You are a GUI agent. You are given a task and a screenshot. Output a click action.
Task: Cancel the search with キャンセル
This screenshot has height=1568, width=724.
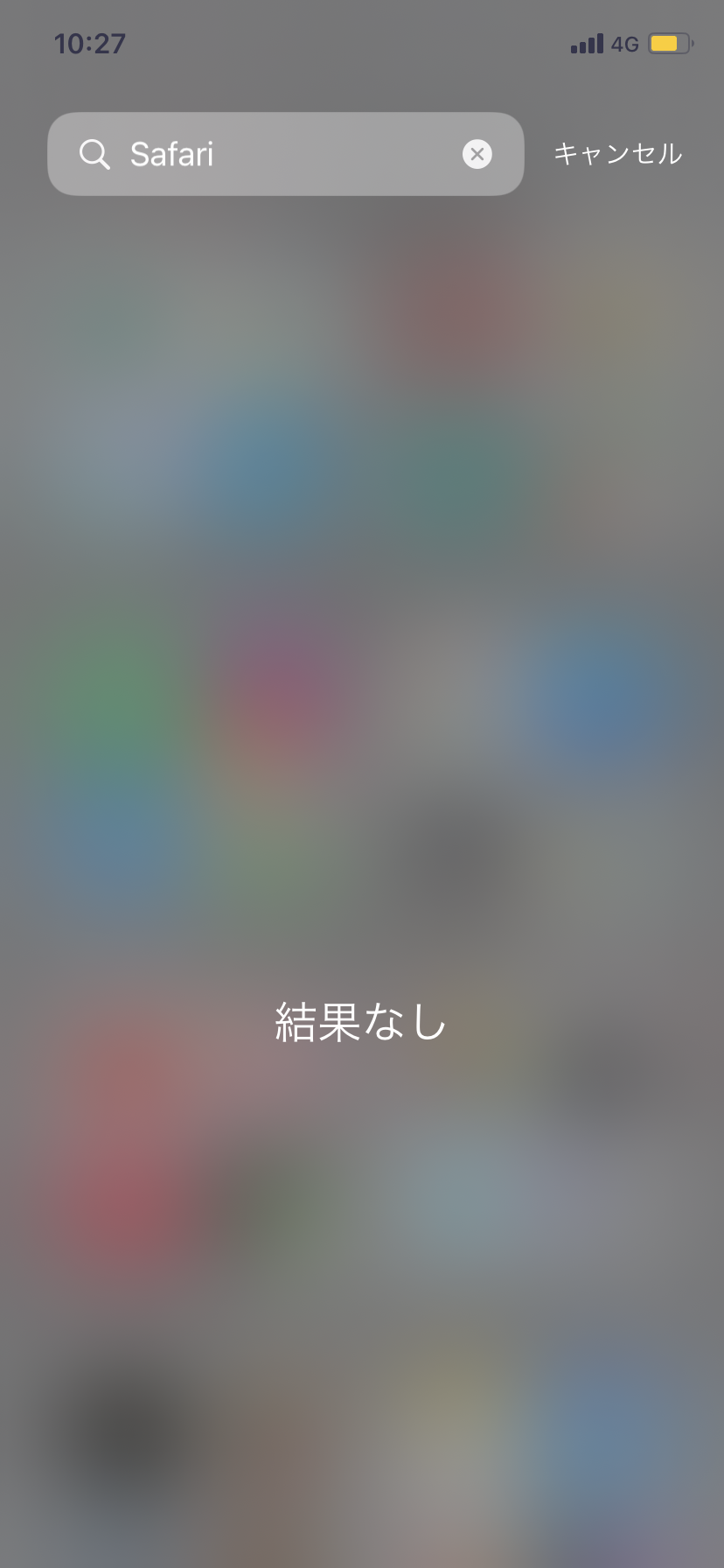coord(617,154)
